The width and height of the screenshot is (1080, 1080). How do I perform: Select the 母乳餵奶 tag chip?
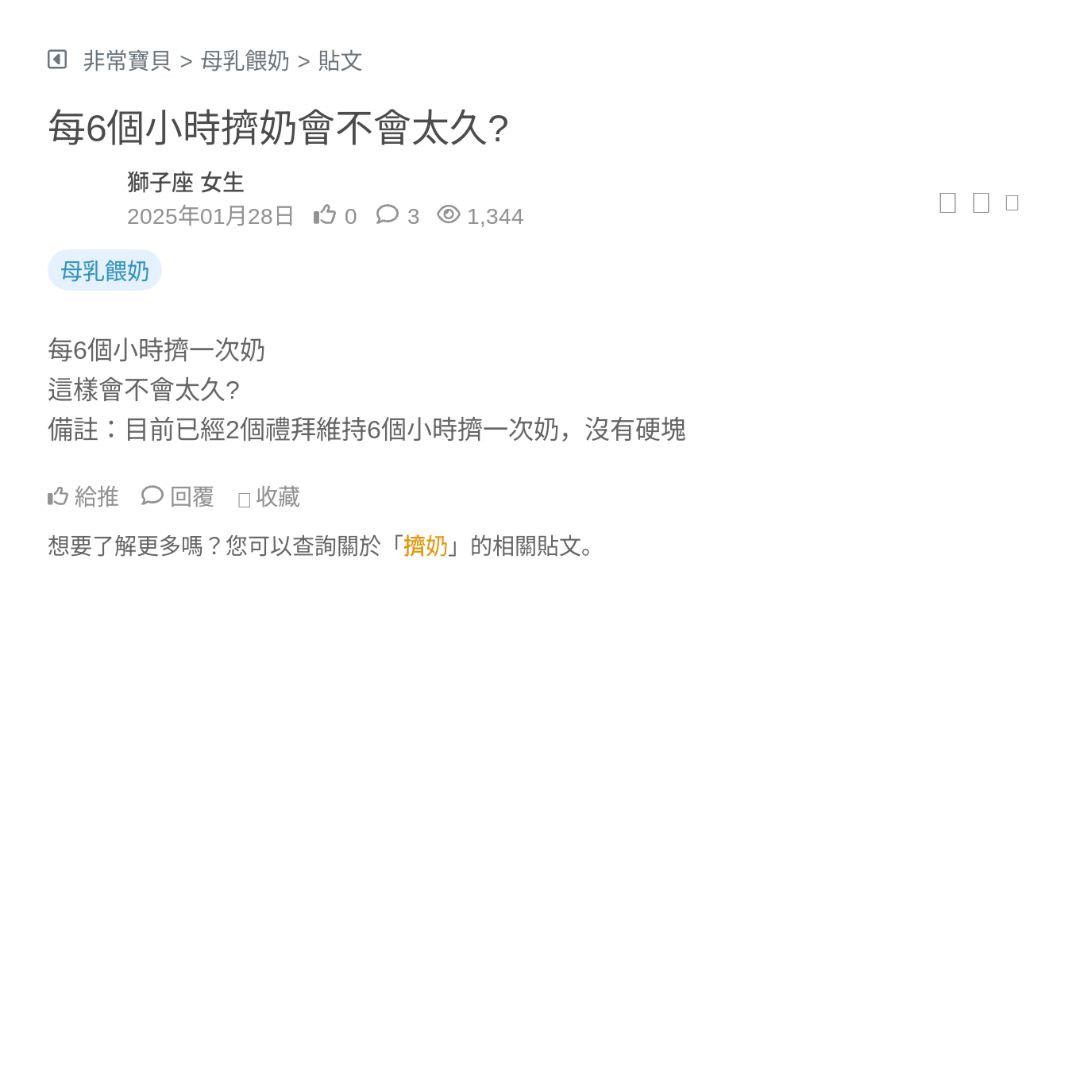(105, 271)
